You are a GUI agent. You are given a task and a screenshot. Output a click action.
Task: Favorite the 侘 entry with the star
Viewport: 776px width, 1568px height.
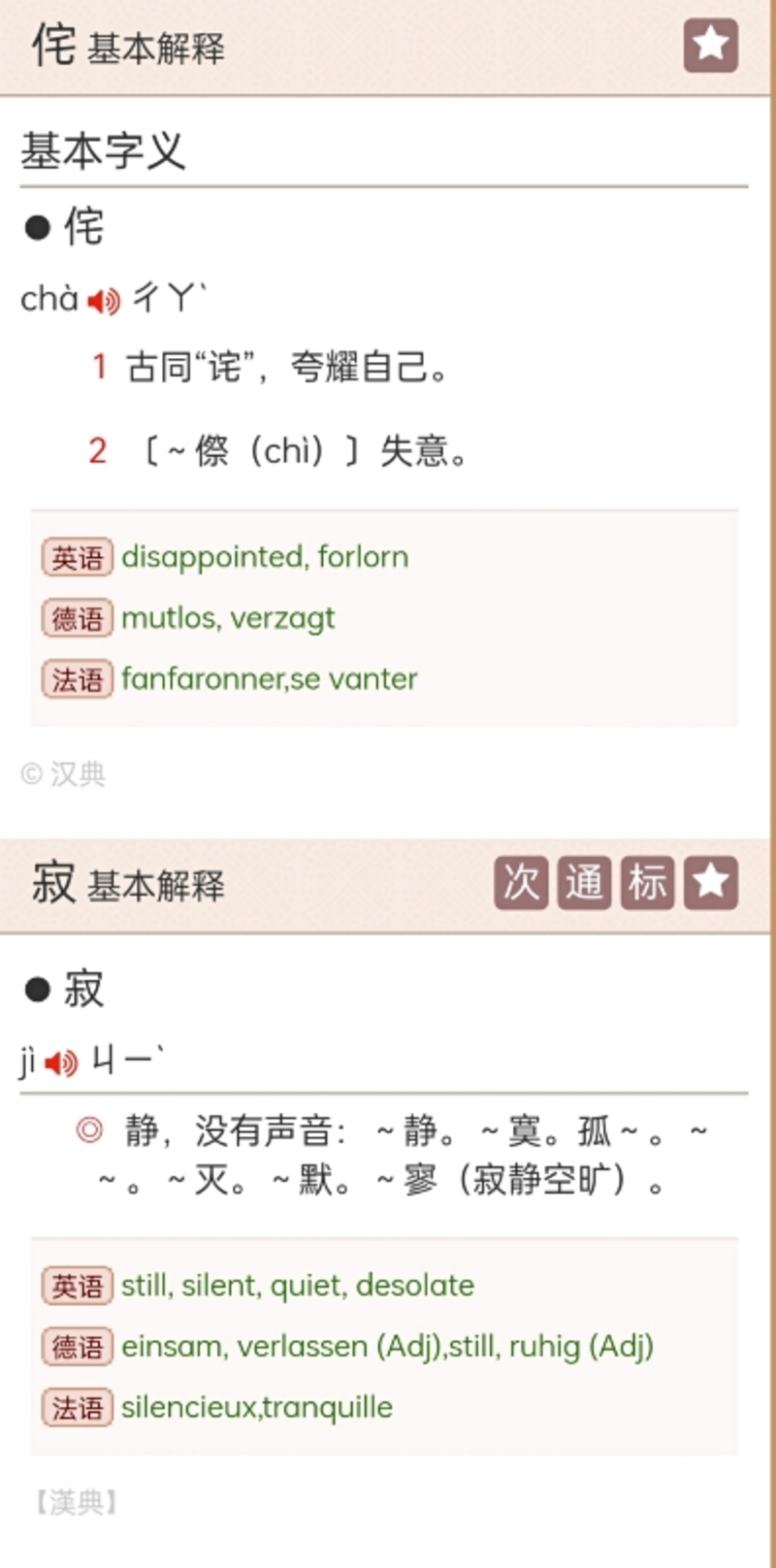coord(710,45)
